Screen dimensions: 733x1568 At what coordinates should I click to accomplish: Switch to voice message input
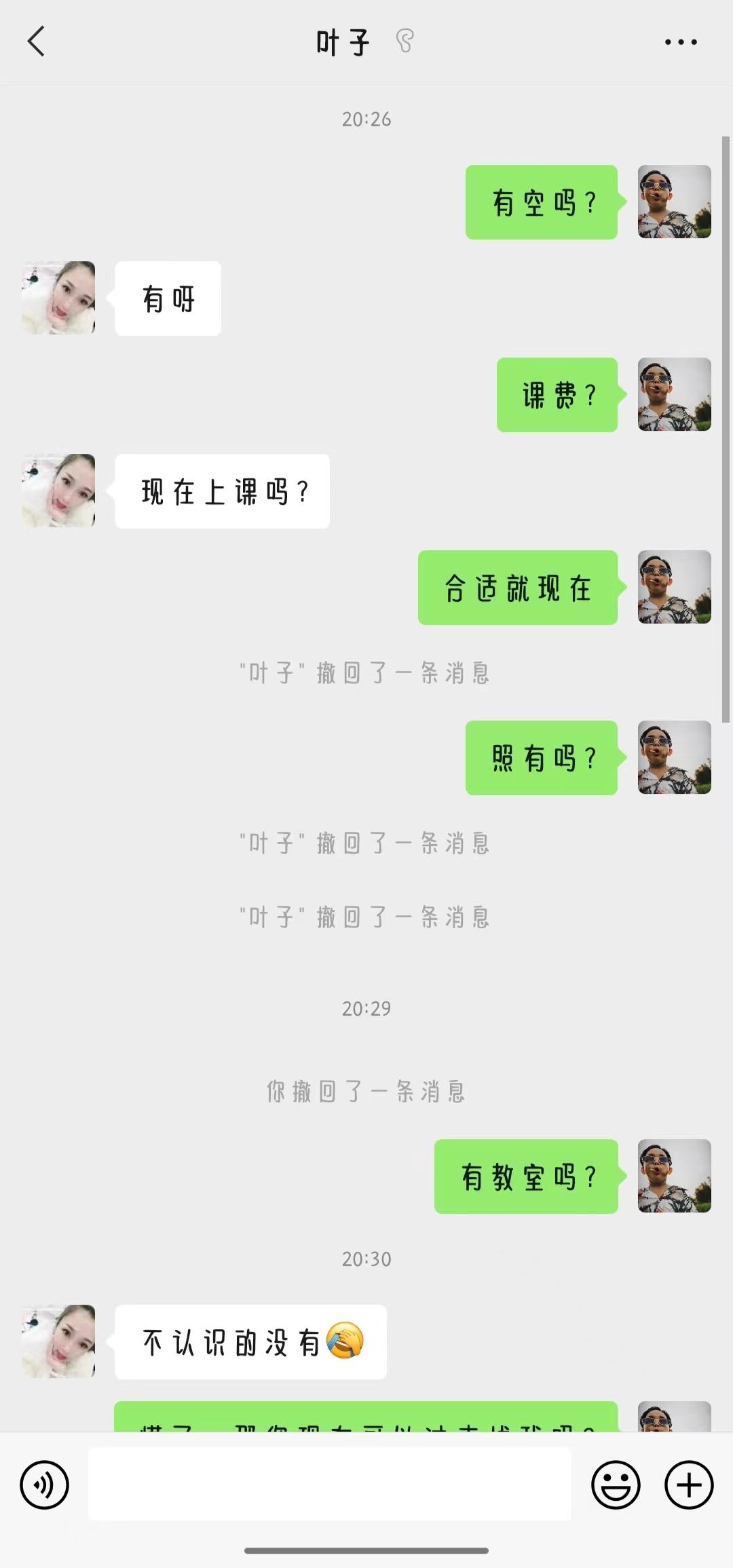tap(45, 1485)
